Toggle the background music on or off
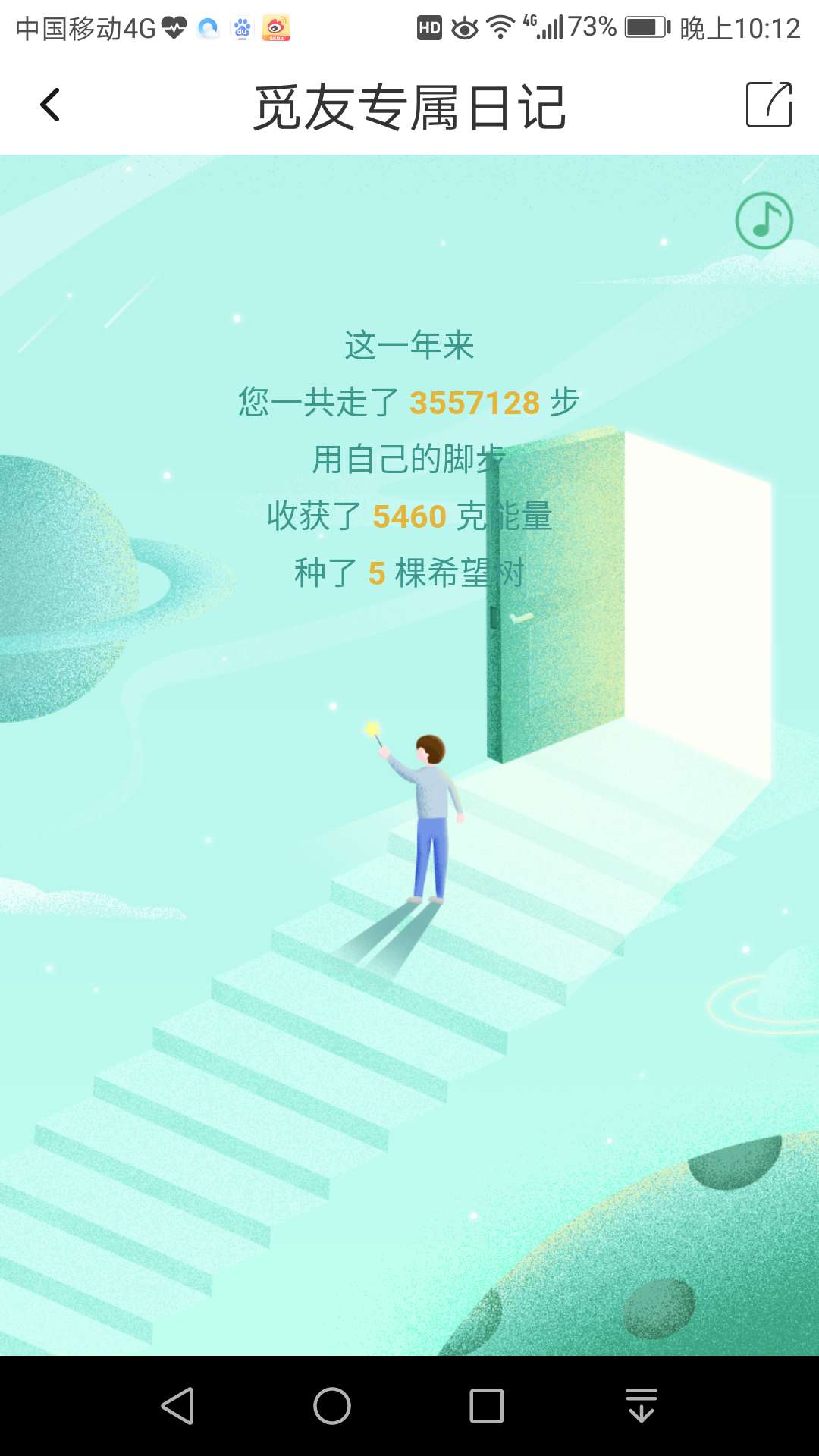819x1456 pixels. tap(764, 221)
